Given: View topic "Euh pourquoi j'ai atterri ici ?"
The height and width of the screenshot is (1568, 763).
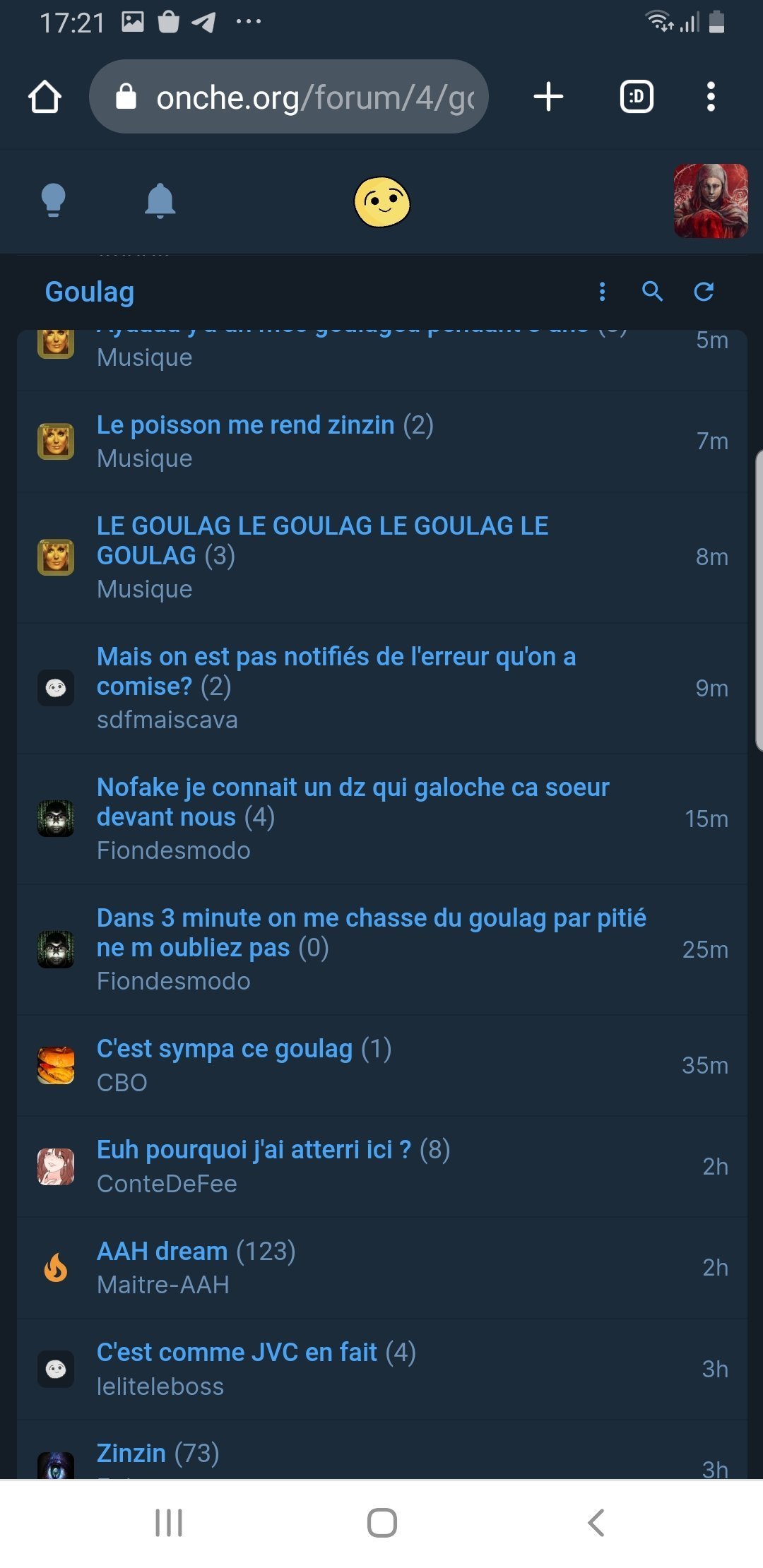Looking at the screenshot, I should 254,1150.
